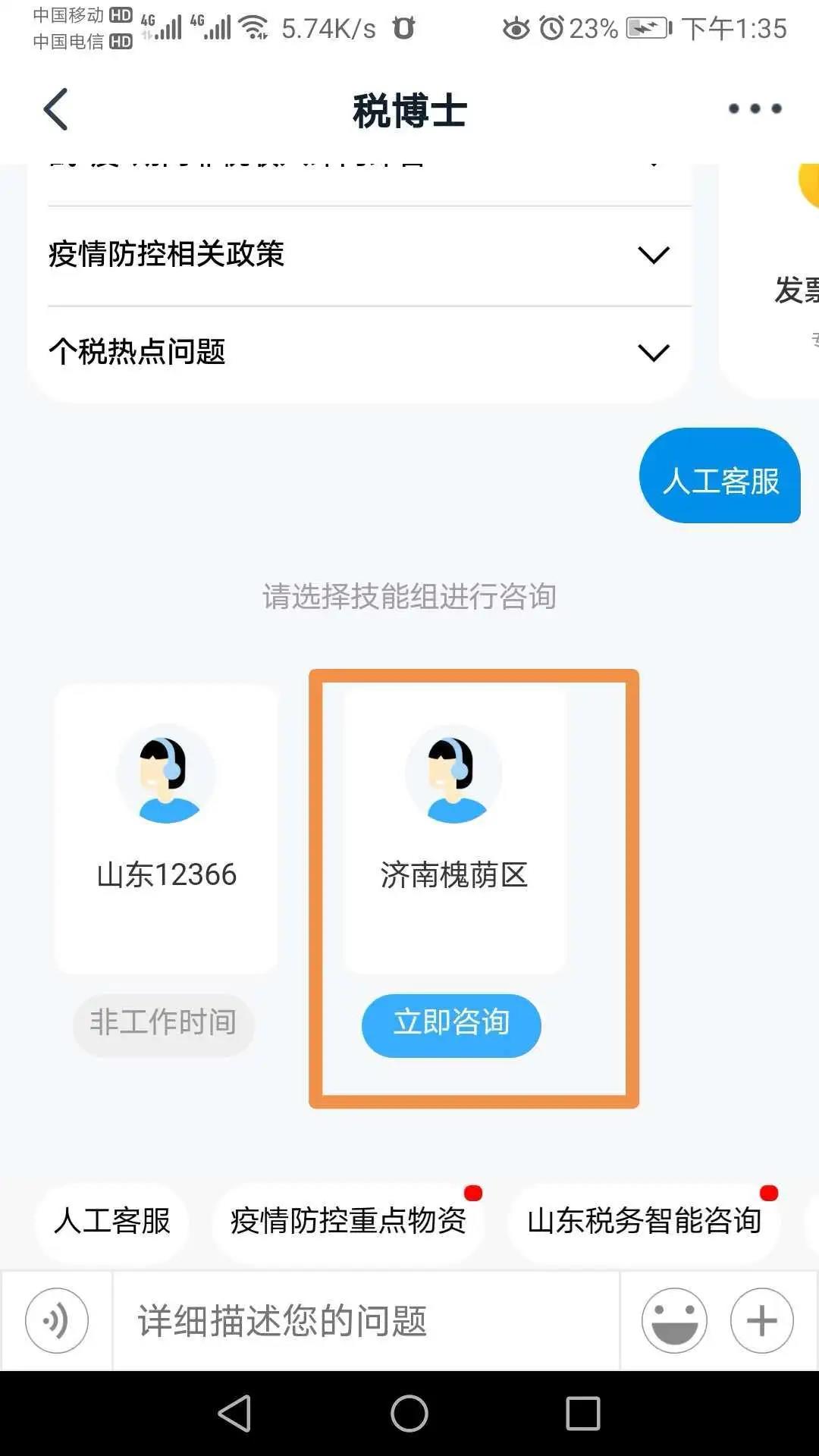Viewport: 819px width, 1456px height.
Task: Open recent apps from navigation bar
Action: (x=582, y=1414)
